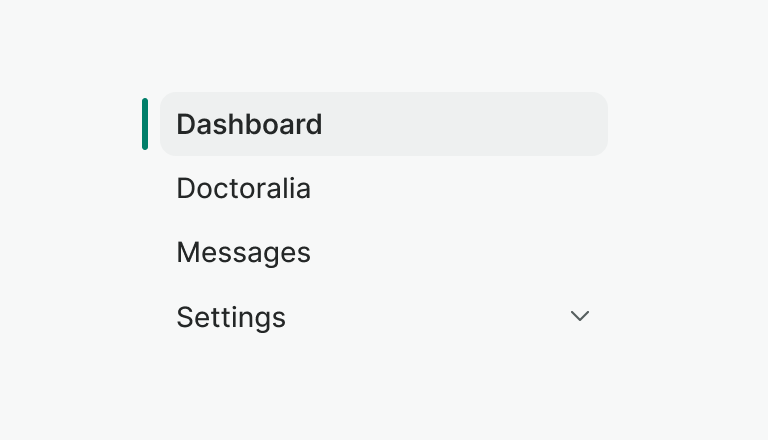Screen dimensions: 768x440
Task: Expand the Settings chevron
Action: coord(580,316)
